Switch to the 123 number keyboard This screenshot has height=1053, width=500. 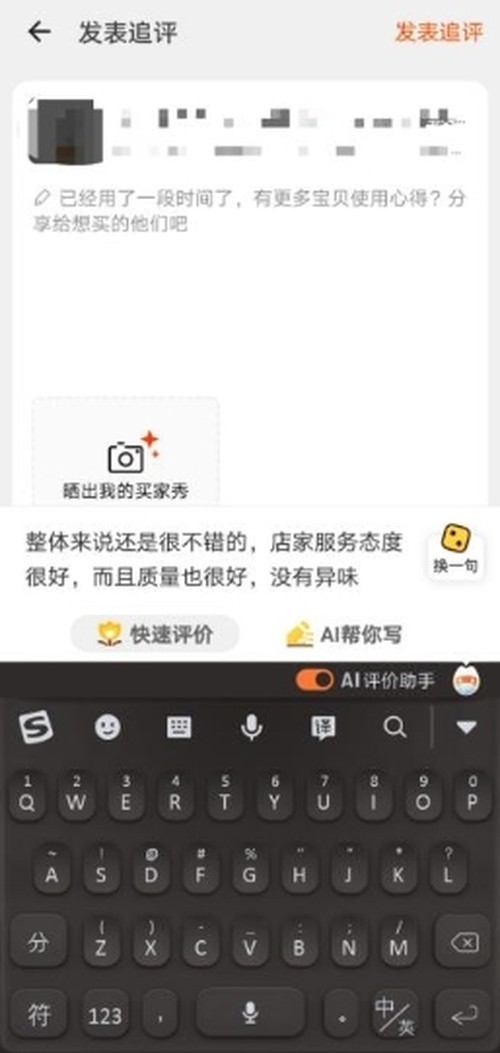coord(105,1015)
